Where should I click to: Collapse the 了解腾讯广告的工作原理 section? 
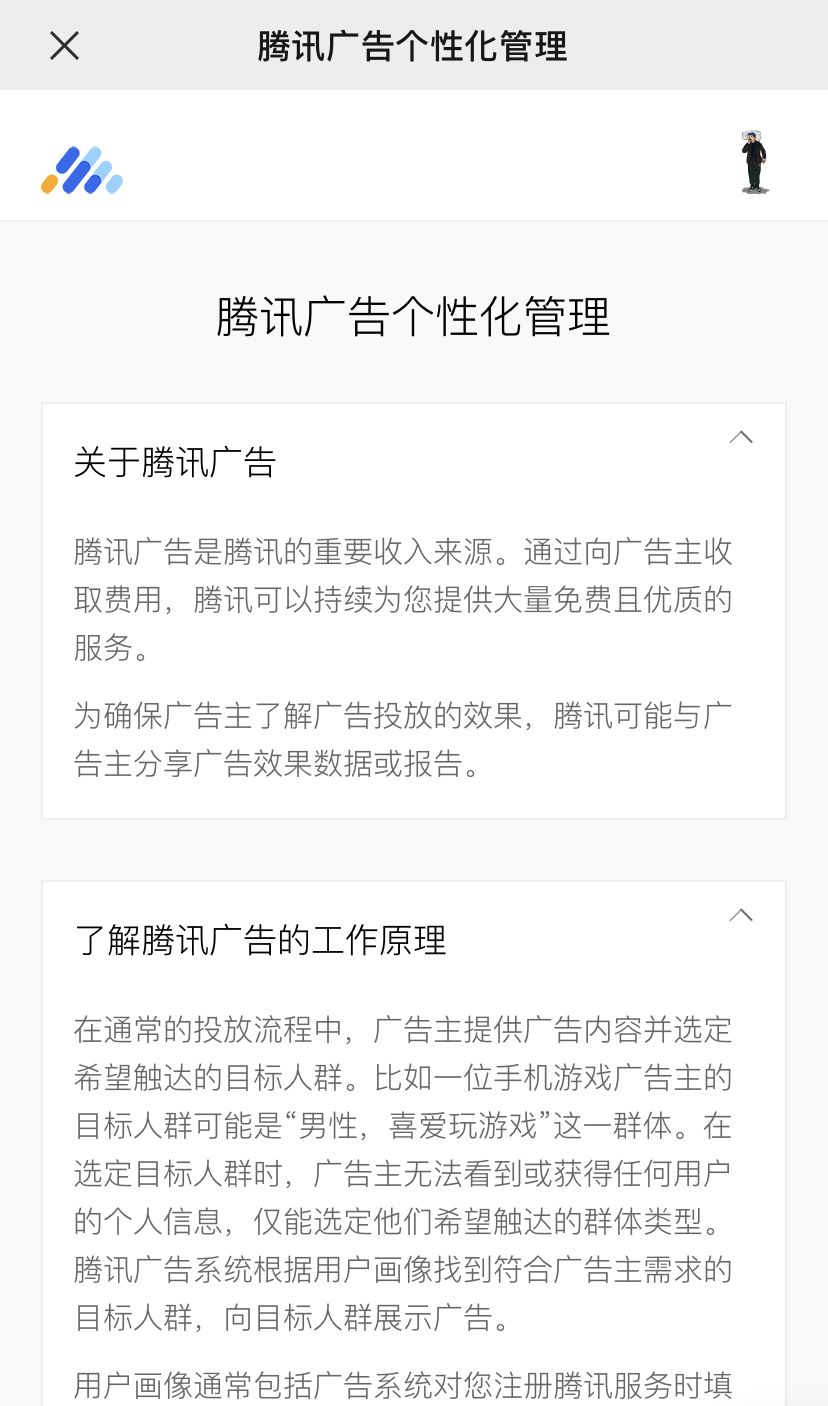[x=741, y=915]
